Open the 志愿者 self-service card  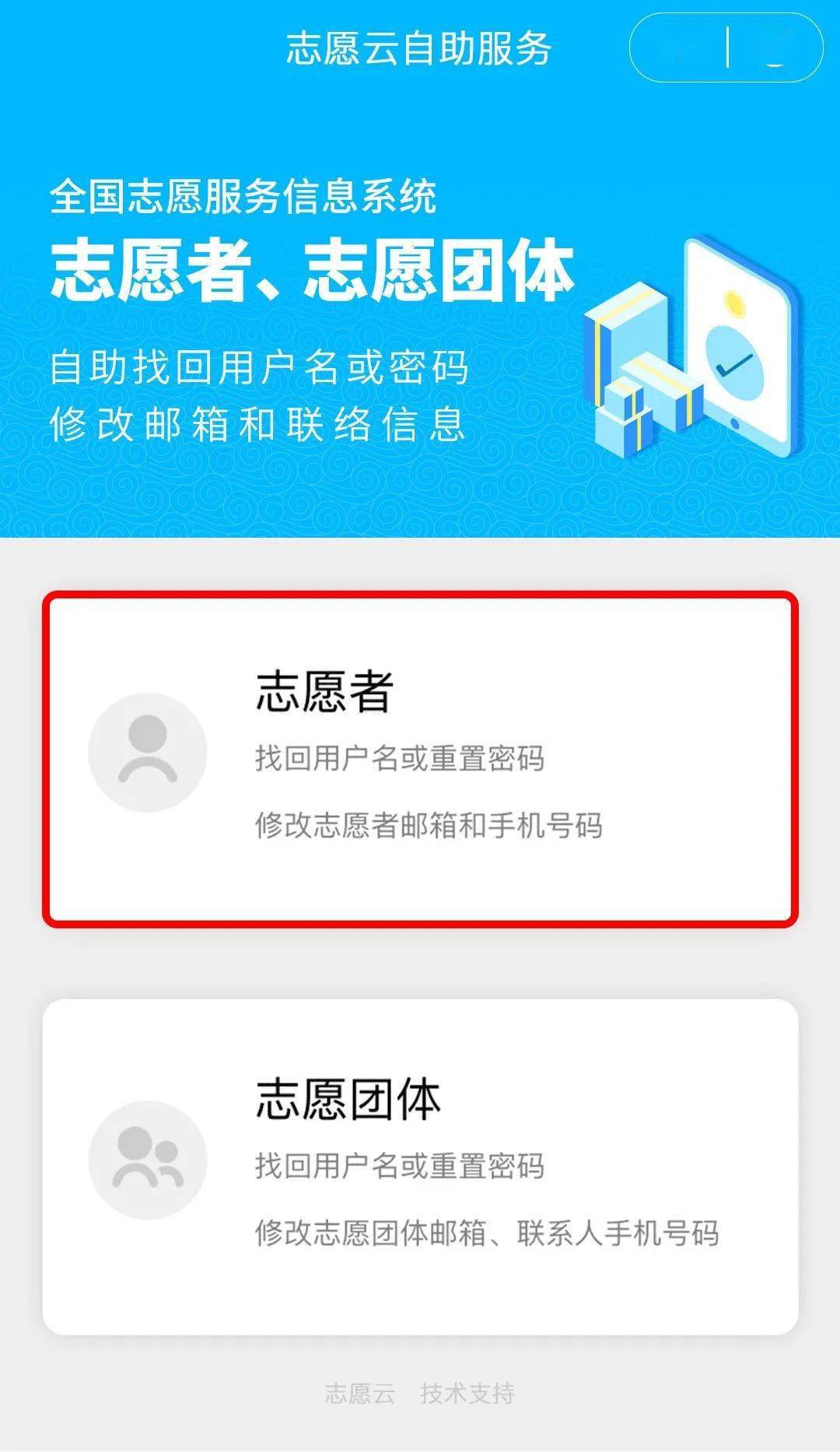(420, 759)
